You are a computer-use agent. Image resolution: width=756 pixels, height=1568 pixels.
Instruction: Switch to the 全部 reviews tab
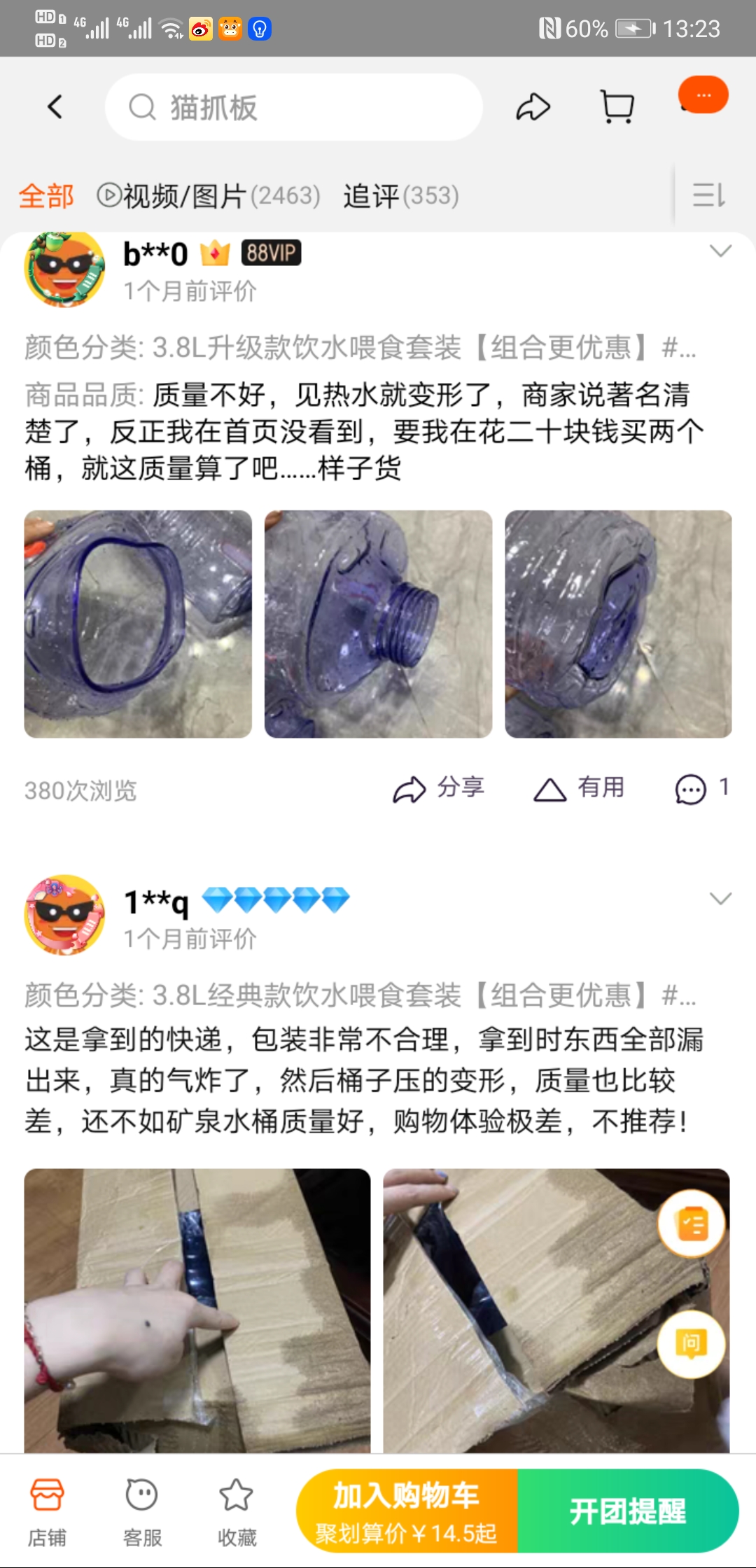click(46, 196)
